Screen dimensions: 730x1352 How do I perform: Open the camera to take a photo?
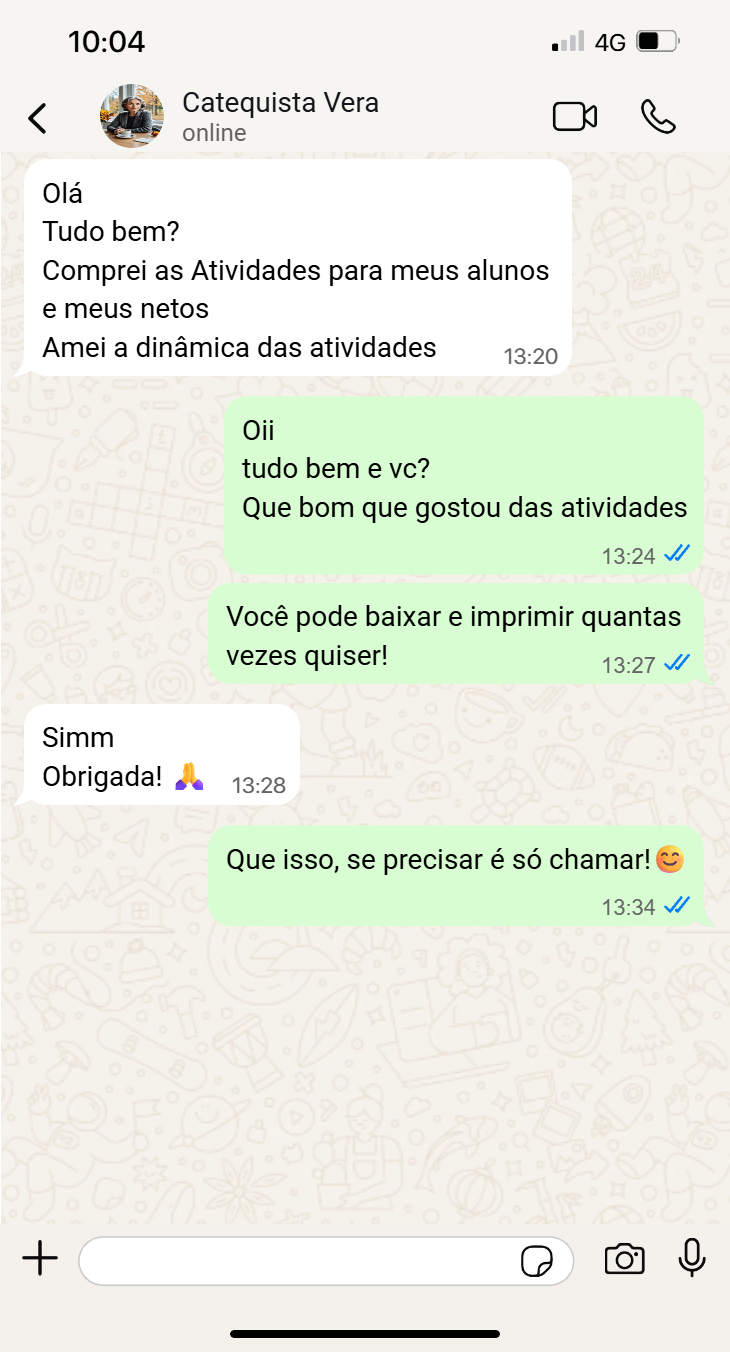[624, 1259]
